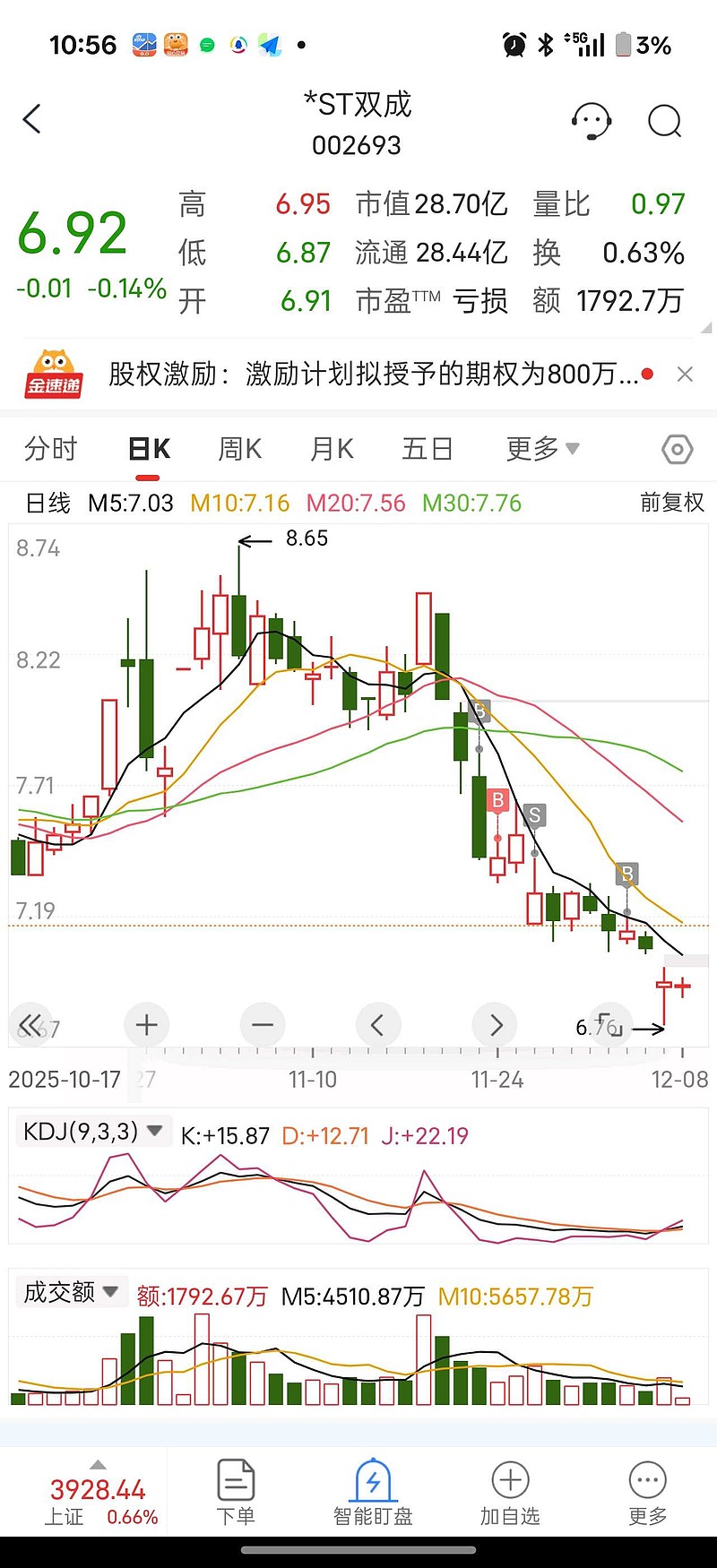717x1568 pixels.
Task: Add the stock via 加自选
Action: pos(510,1492)
